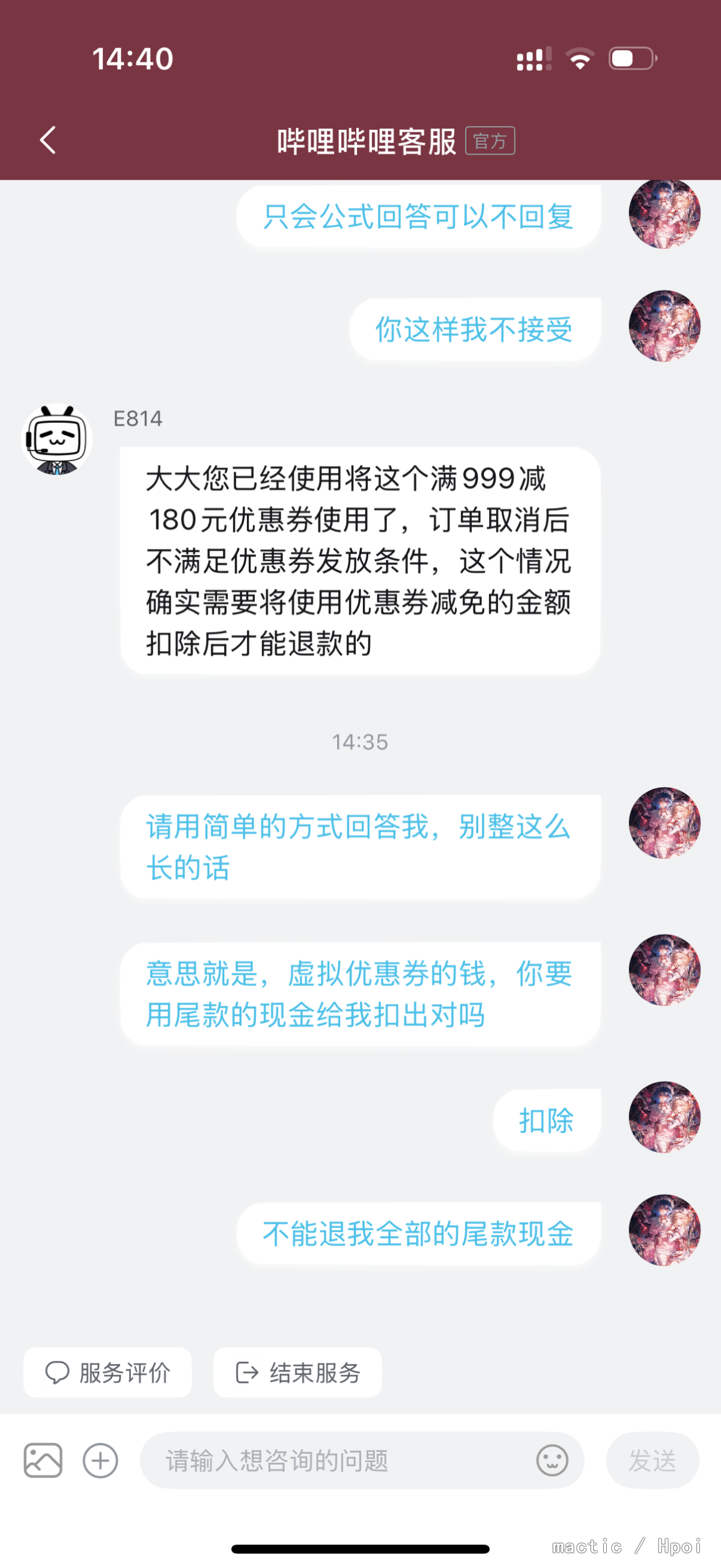
Task: Open the plus icon for more options
Action: click(x=100, y=1460)
